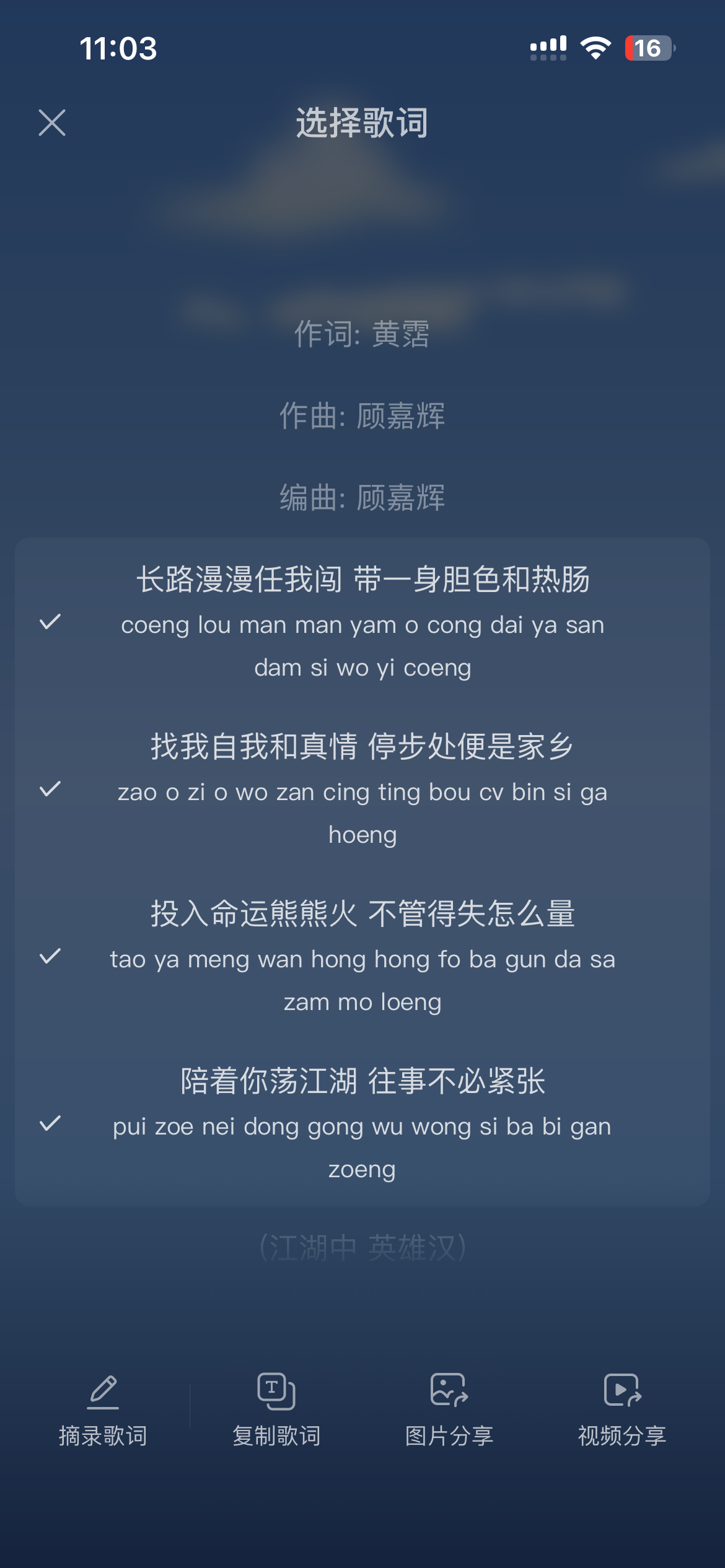Select lyric line 江湖中 英雄汉
The height and width of the screenshot is (1568, 725).
[362, 1248]
